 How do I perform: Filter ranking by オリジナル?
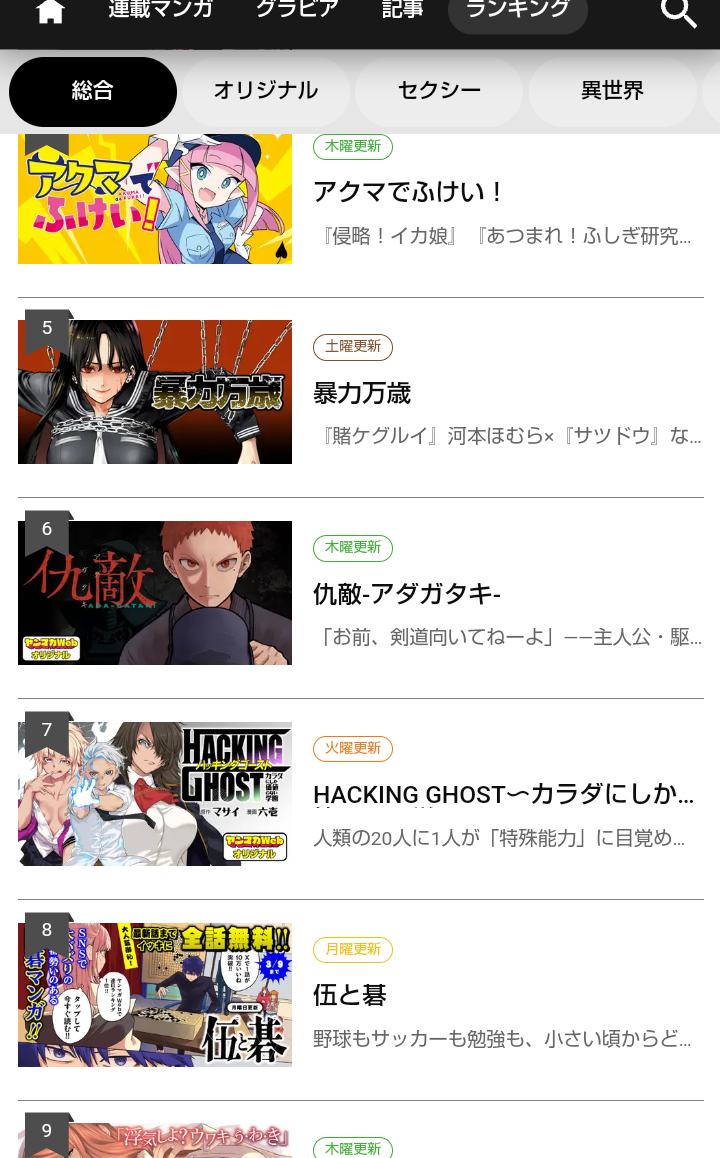pyautogui.click(x=265, y=91)
